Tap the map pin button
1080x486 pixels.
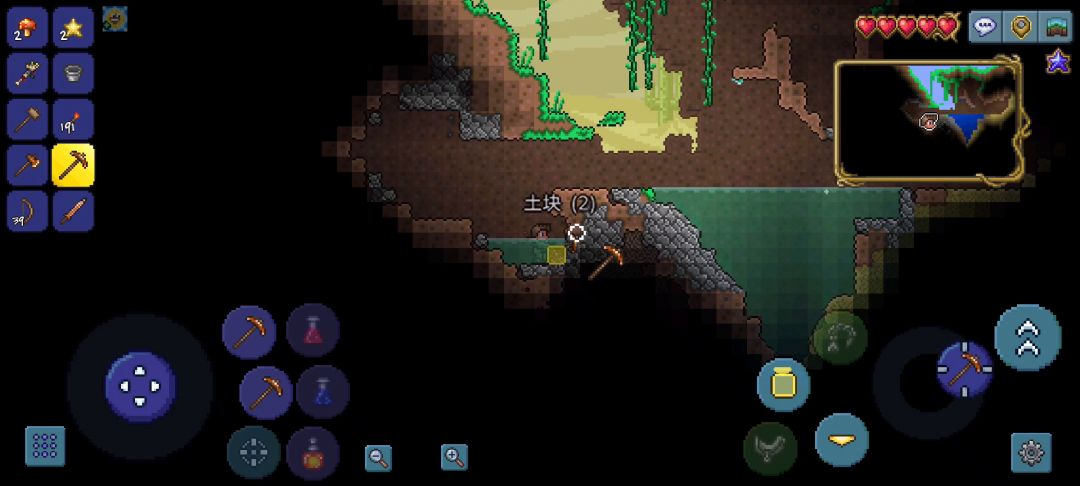[1020, 27]
